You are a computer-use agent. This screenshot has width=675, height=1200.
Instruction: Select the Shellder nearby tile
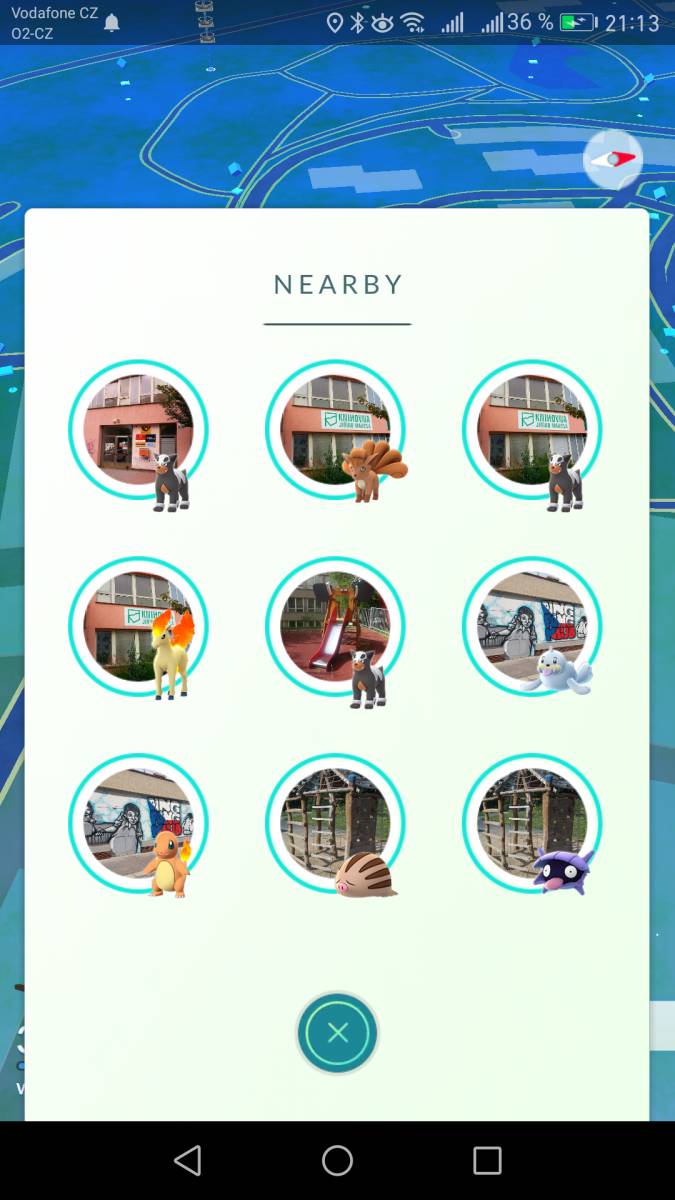[x=532, y=824]
